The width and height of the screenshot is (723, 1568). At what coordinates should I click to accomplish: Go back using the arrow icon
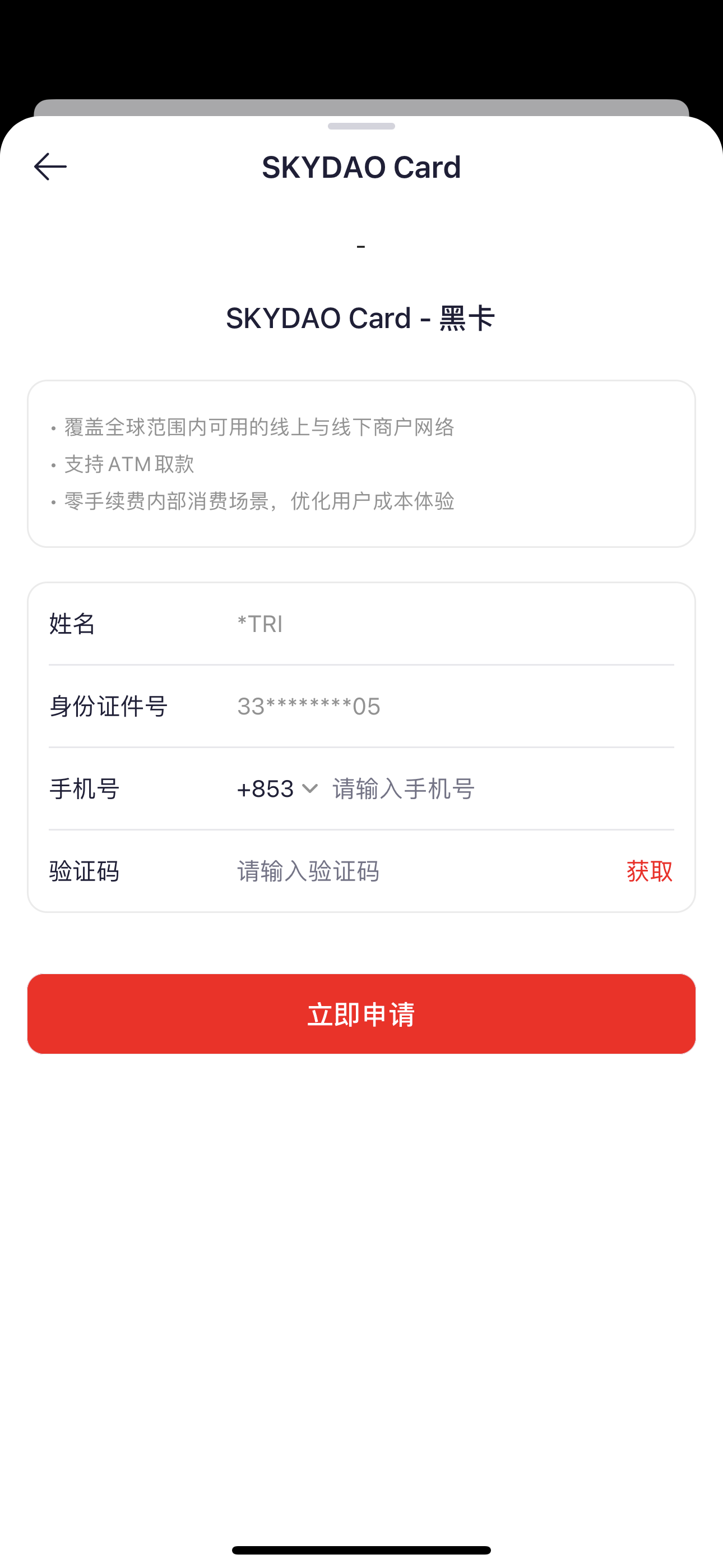[x=50, y=167]
